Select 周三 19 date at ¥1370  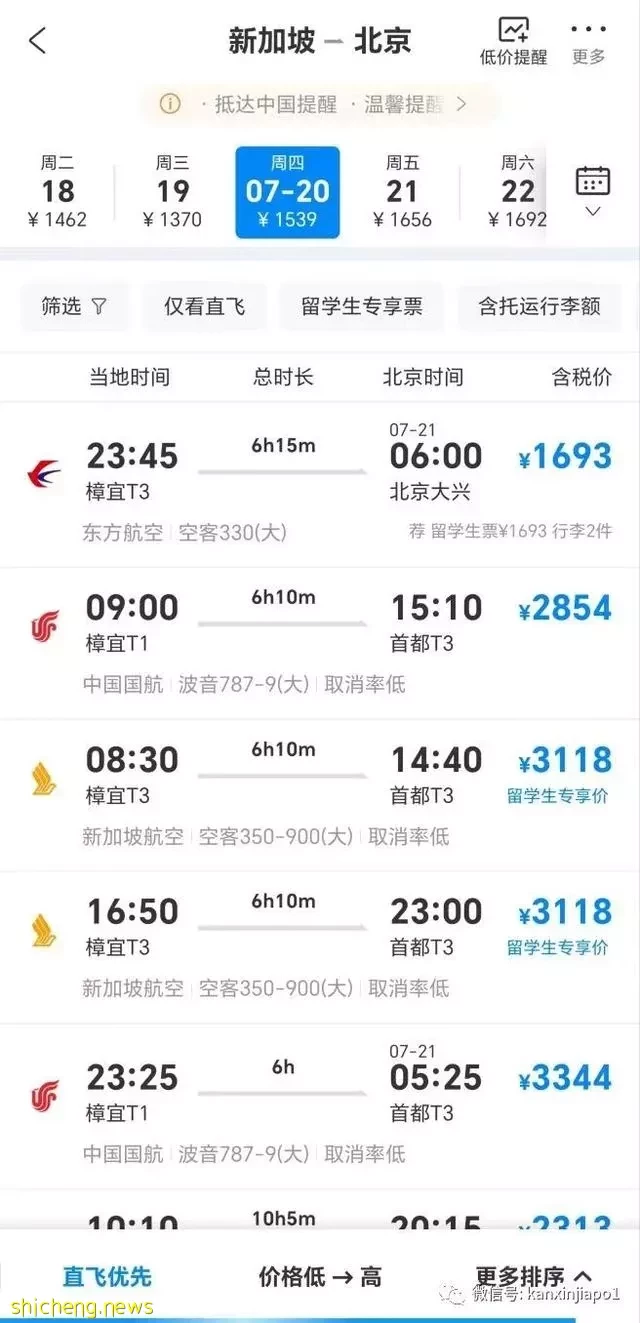pos(173,191)
